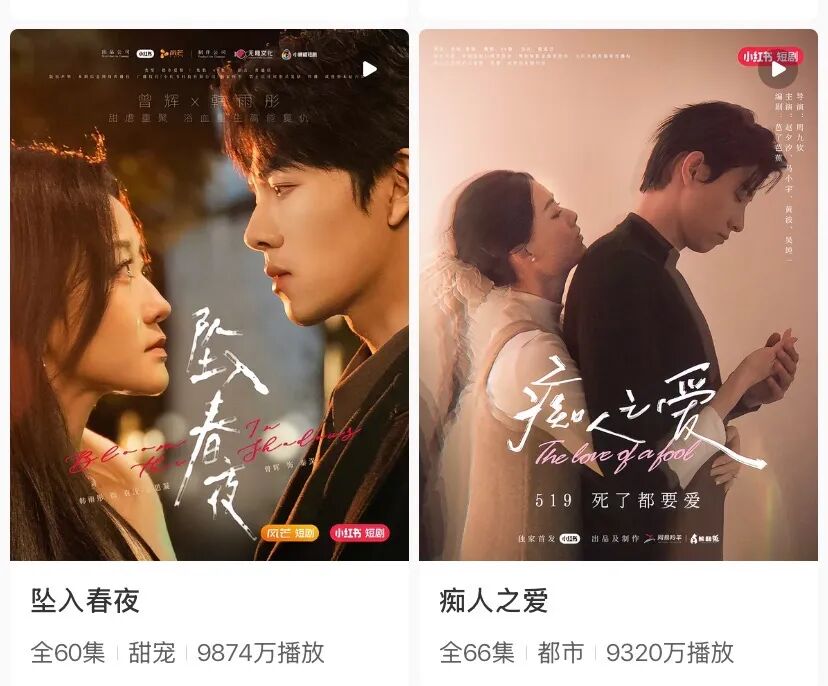Image resolution: width=828 pixels, height=686 pixels.
Task: Play the 坠入春夜 poster video
Action: 370,69
